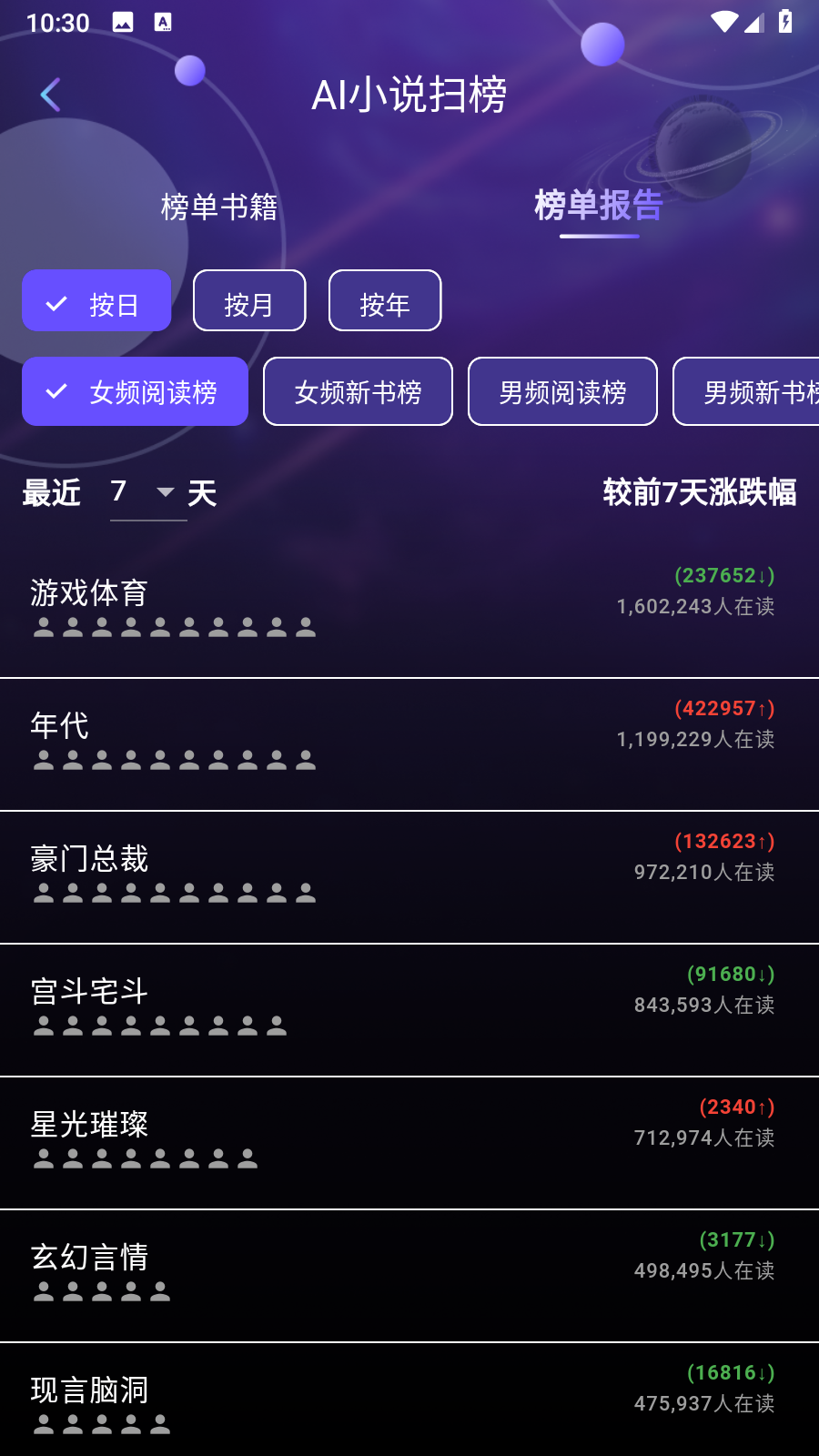Click the 按月 filter button
Viewport: 819px width, 1456px height.
tap(249, 300)
